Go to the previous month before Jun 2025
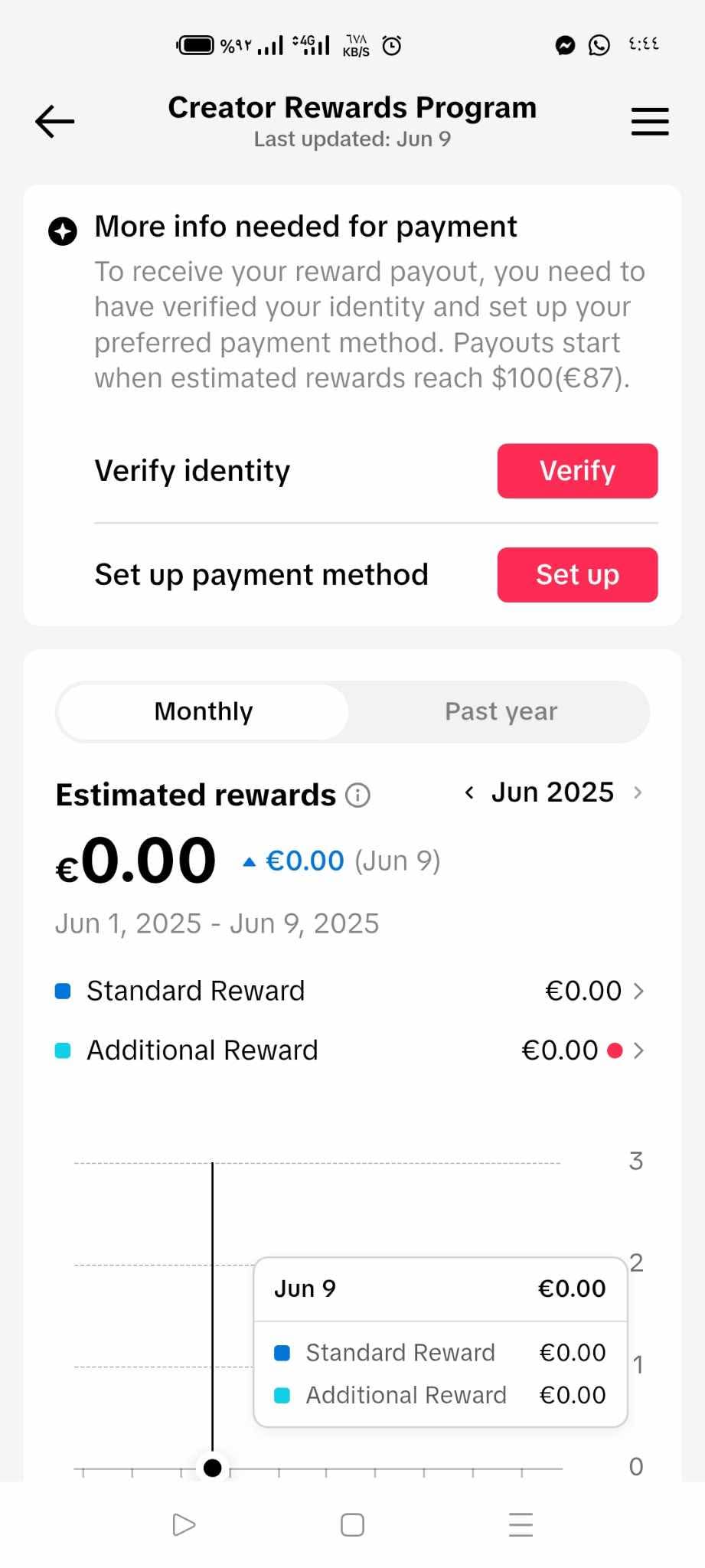The height and width of the screenshot is (1568, 705). 469,792
